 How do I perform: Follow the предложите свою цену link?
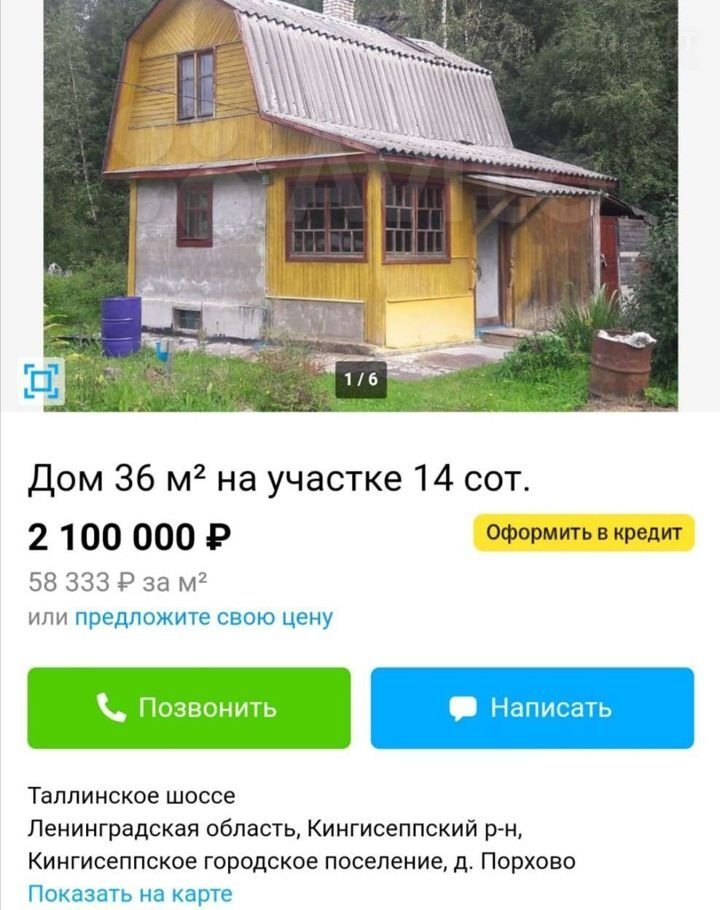204,617
